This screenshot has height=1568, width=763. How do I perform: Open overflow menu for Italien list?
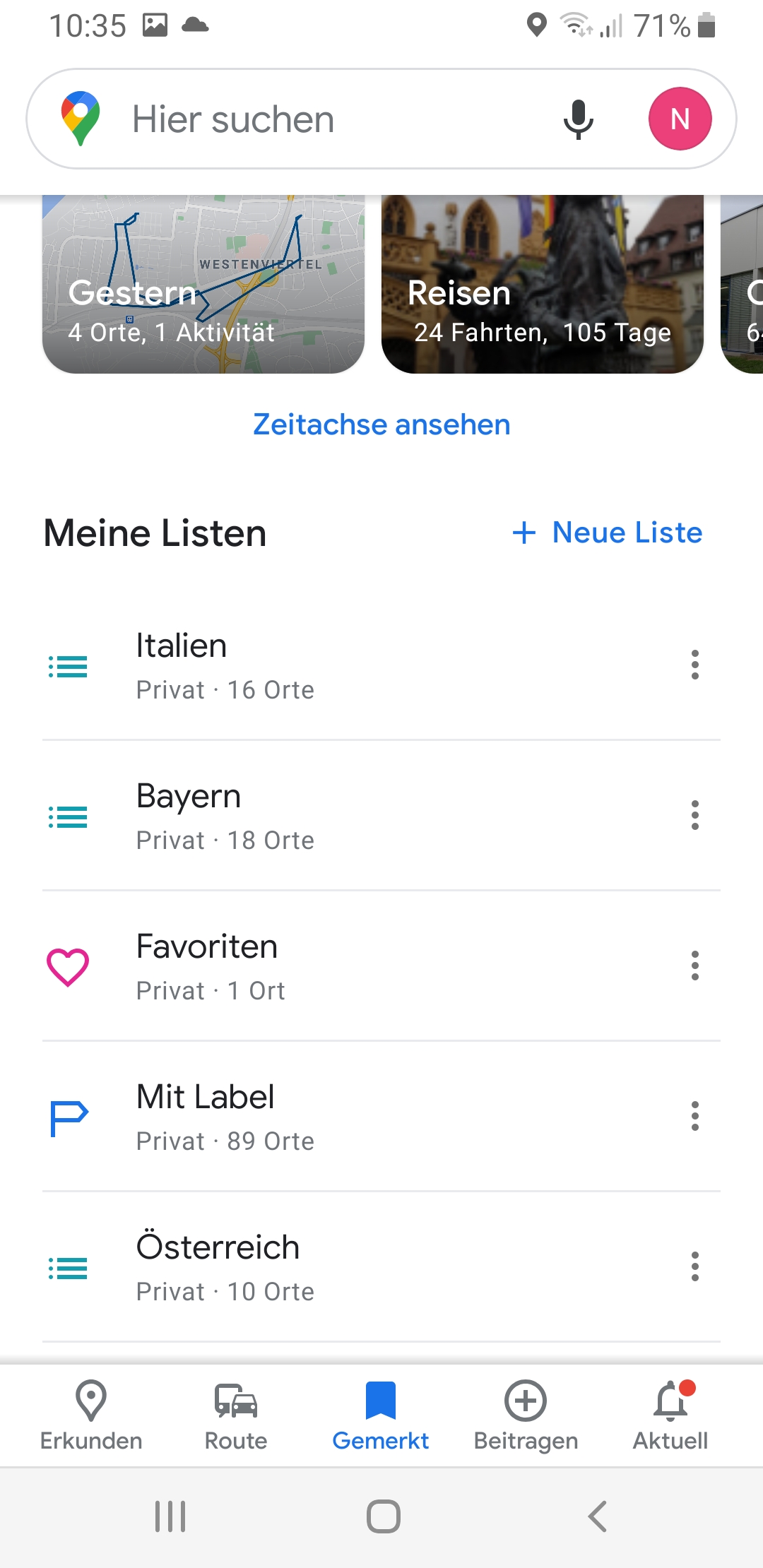(695, 665)
